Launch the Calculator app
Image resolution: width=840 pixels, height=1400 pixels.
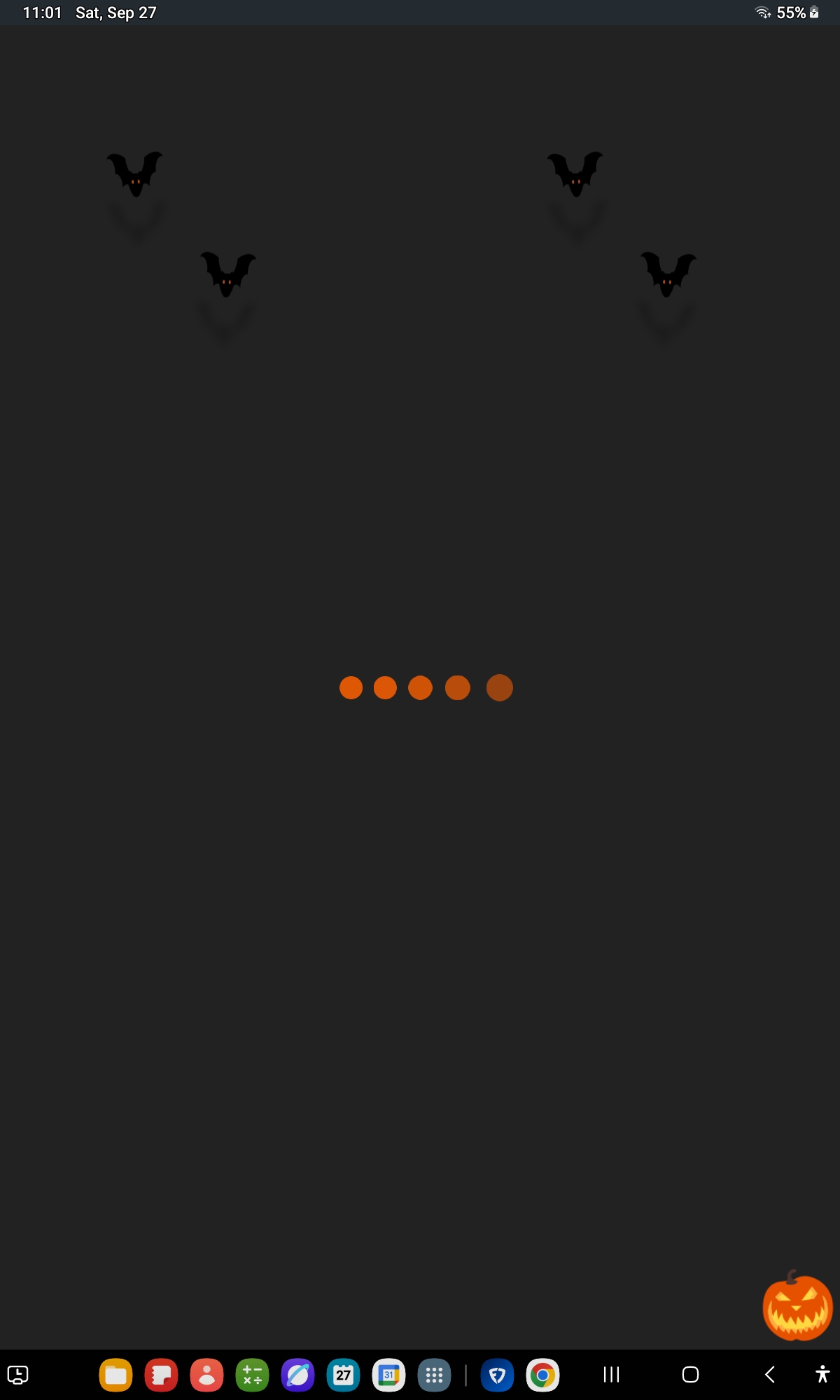252,1375
